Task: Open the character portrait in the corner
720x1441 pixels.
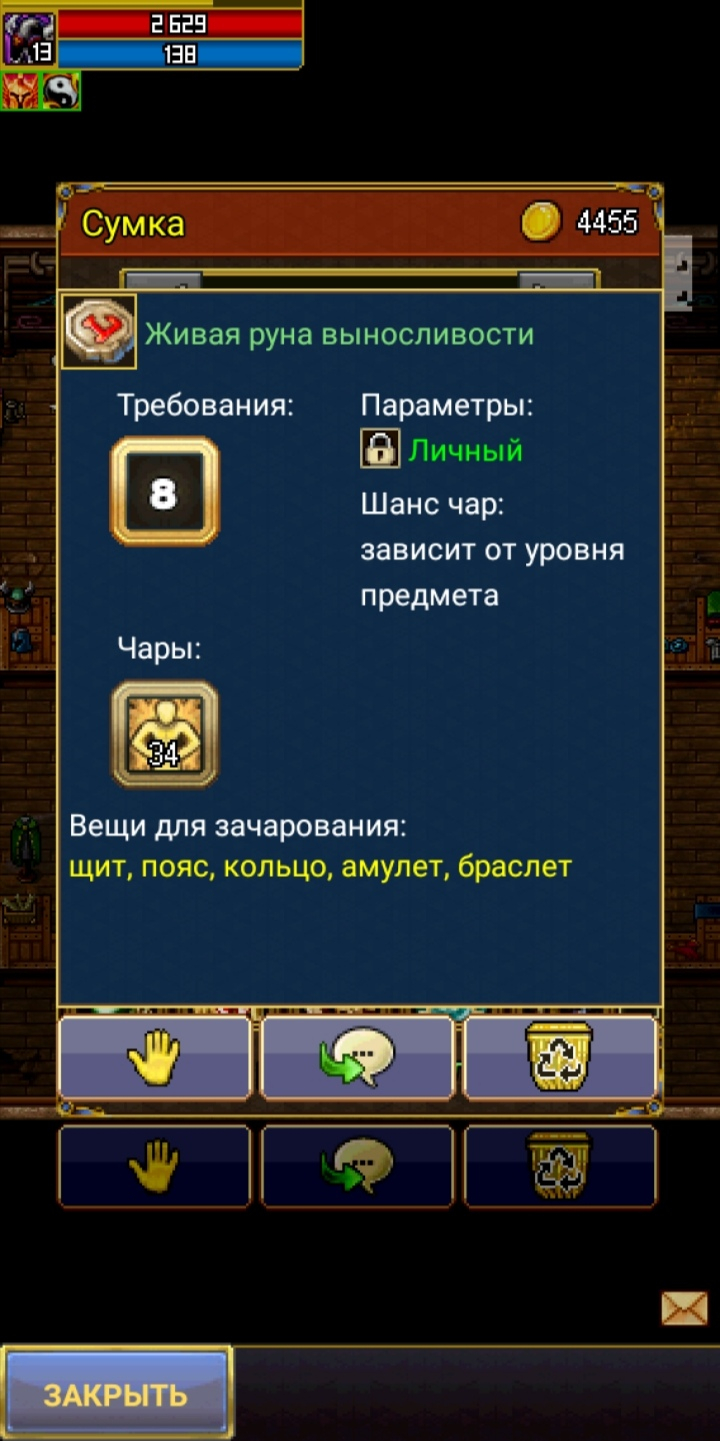Action: (x=28, y=38)
